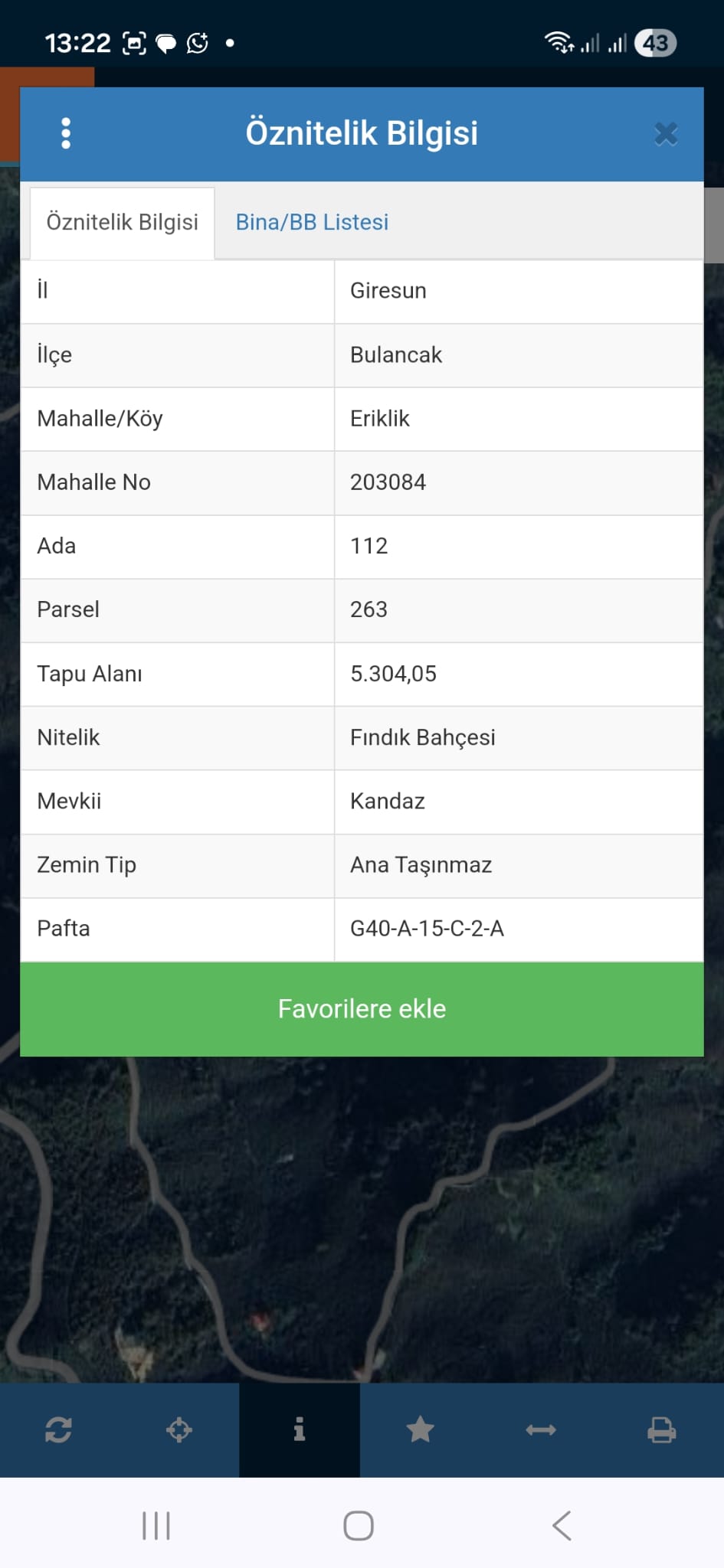Open recent apps from the navigation bar

[x=156, y=1525]
